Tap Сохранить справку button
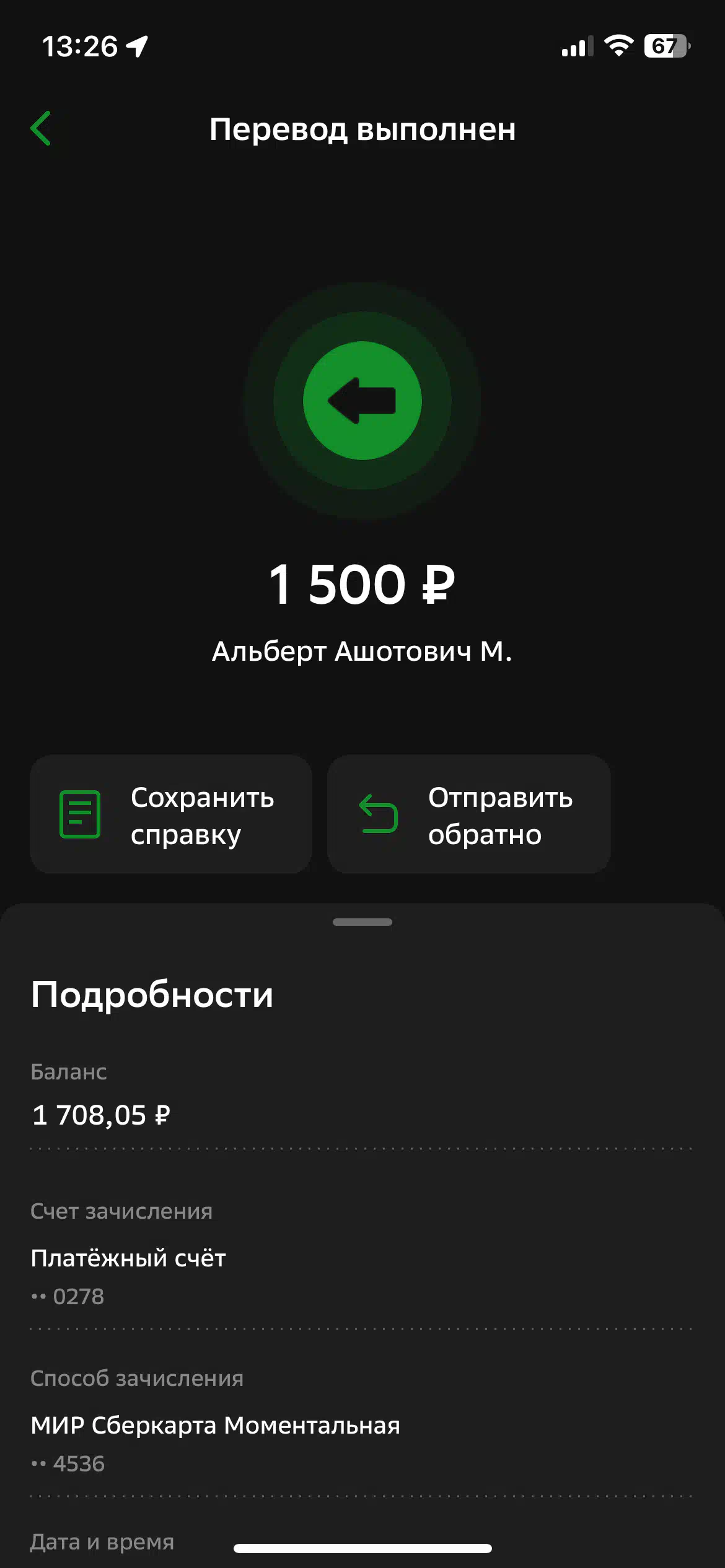The width and height of the screenshot is (725, 1568). coord(171,814)
